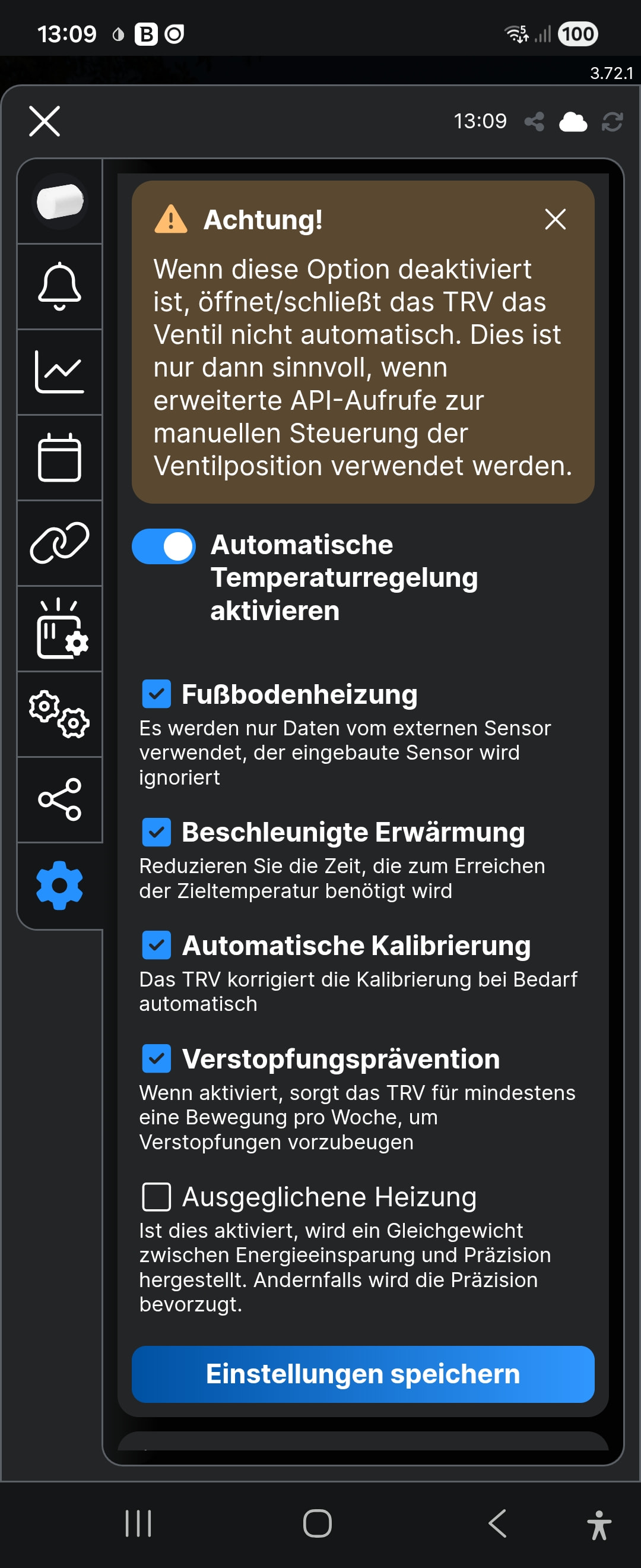Open the share nodes tab
This screenshot has width=641, height=1568.
[59, 799]
